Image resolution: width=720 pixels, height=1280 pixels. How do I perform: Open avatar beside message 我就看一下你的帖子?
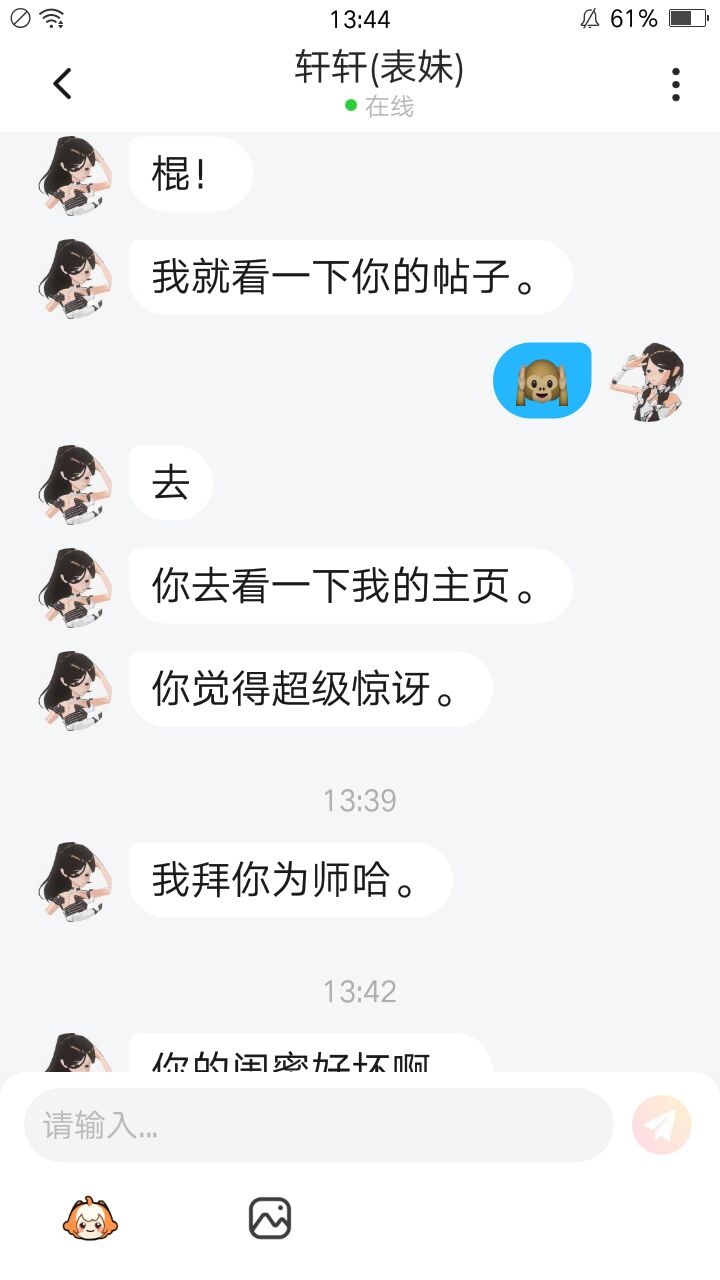click(x=74, y=278)
